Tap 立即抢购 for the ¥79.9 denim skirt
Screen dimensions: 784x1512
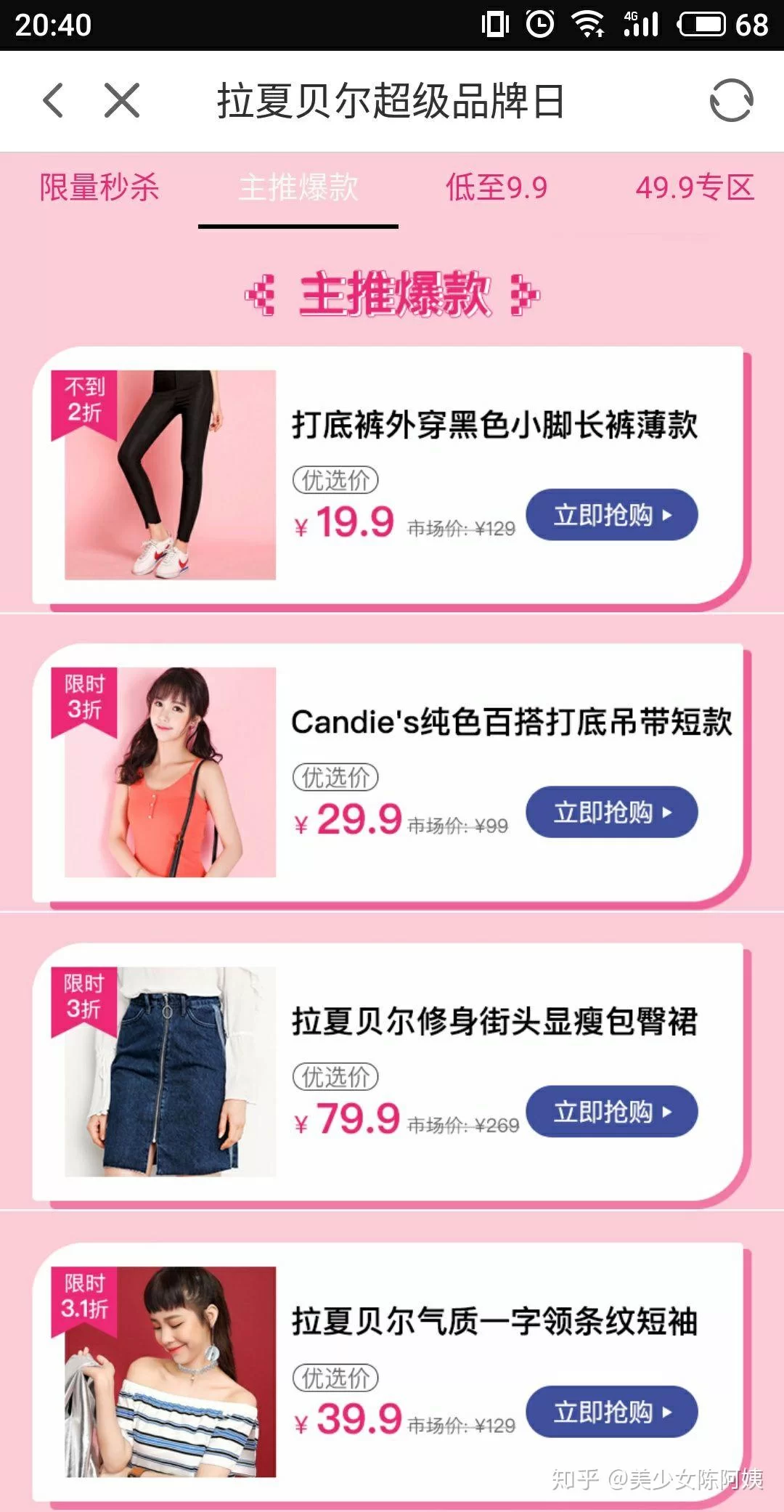pos(611,1111)
